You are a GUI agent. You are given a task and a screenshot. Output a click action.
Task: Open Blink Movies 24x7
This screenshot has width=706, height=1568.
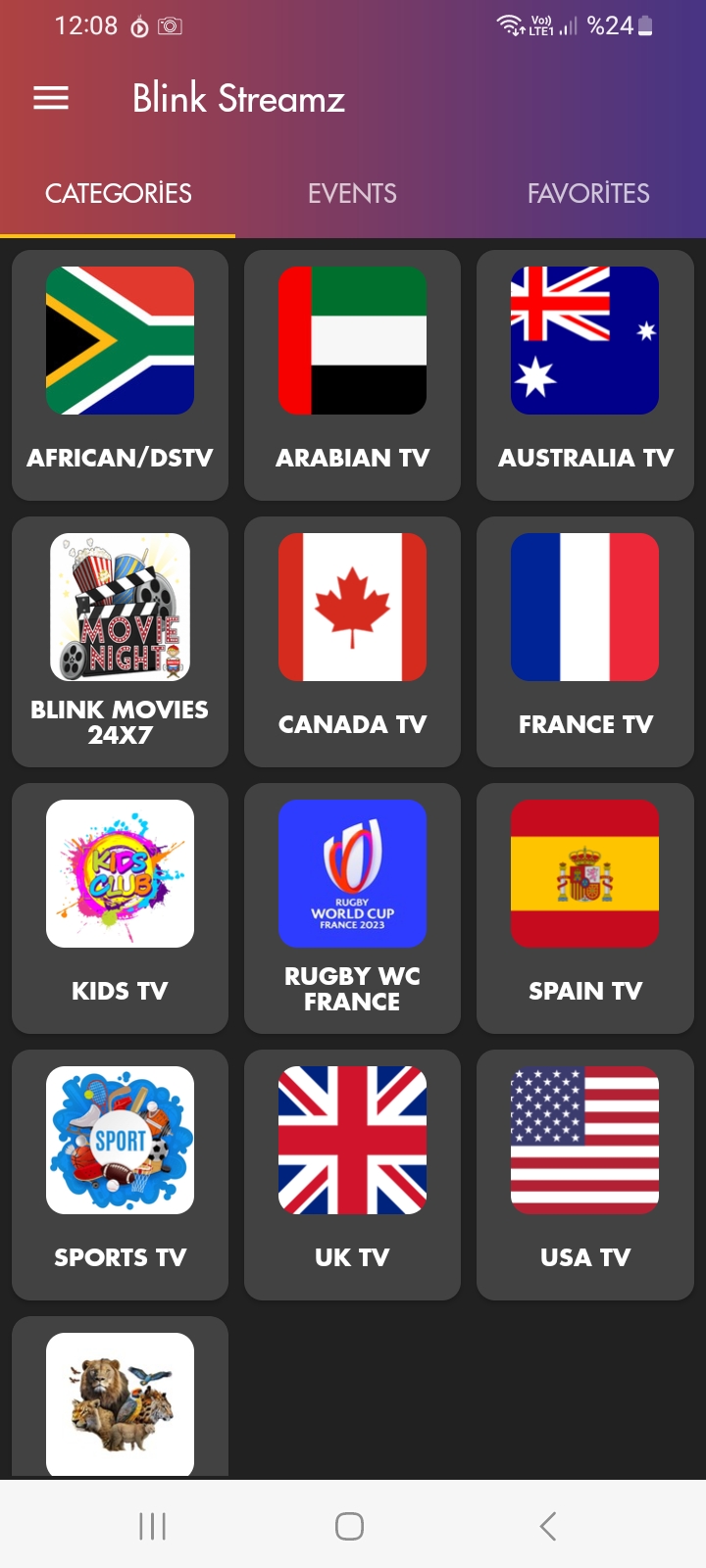pos(120,642)
